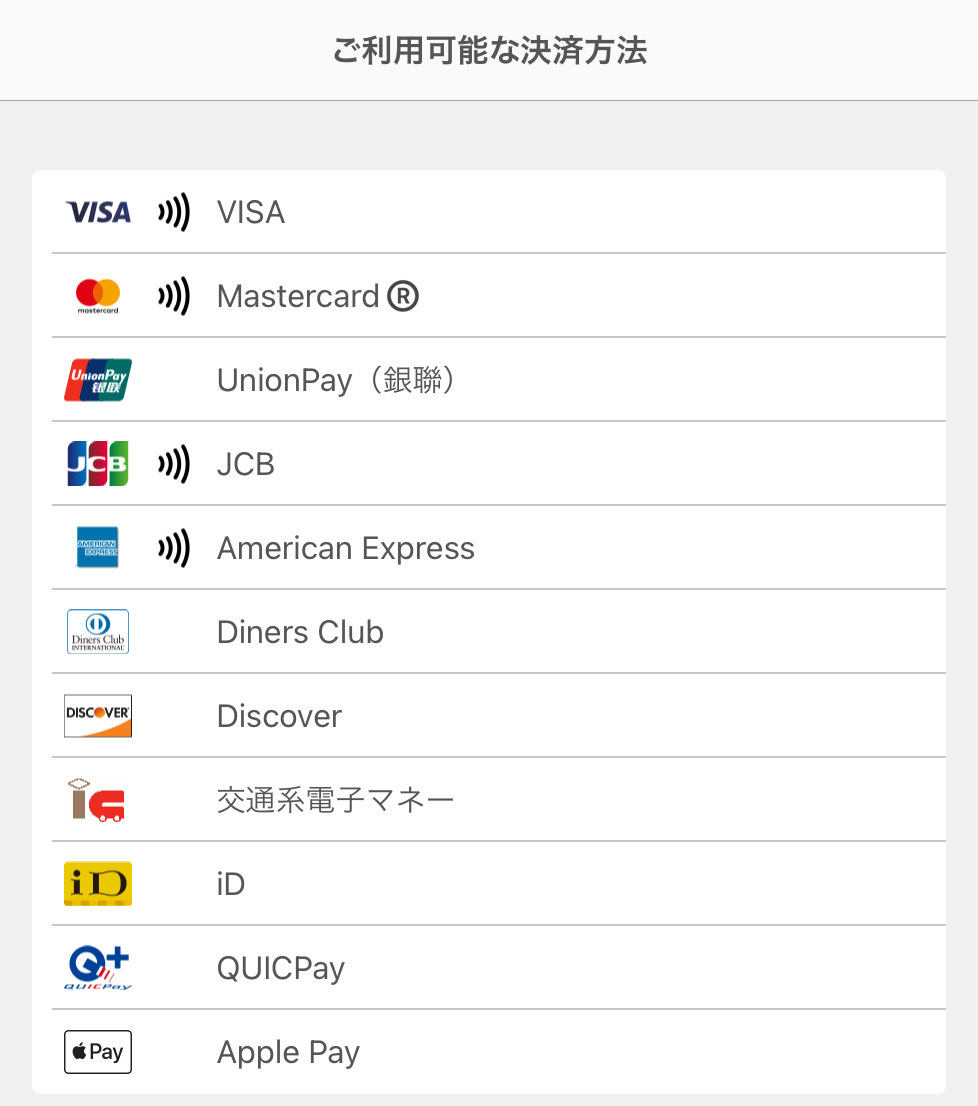Image resolution: width=978 pixels, height=1106 pixels.
Task: Tap the American Express row
Action: pos(345,548)
